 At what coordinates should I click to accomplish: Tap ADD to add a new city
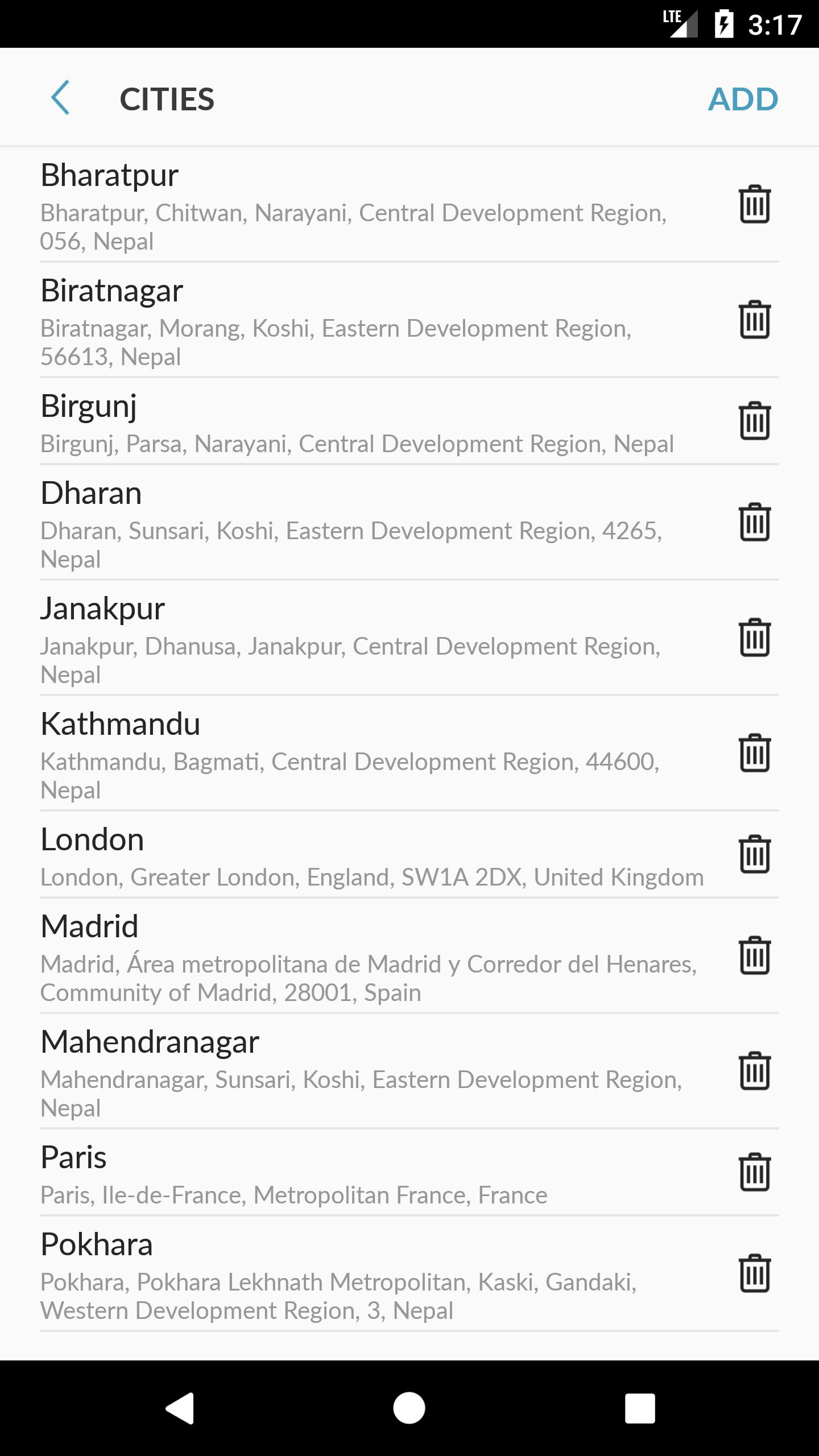[x=743, y=99]
